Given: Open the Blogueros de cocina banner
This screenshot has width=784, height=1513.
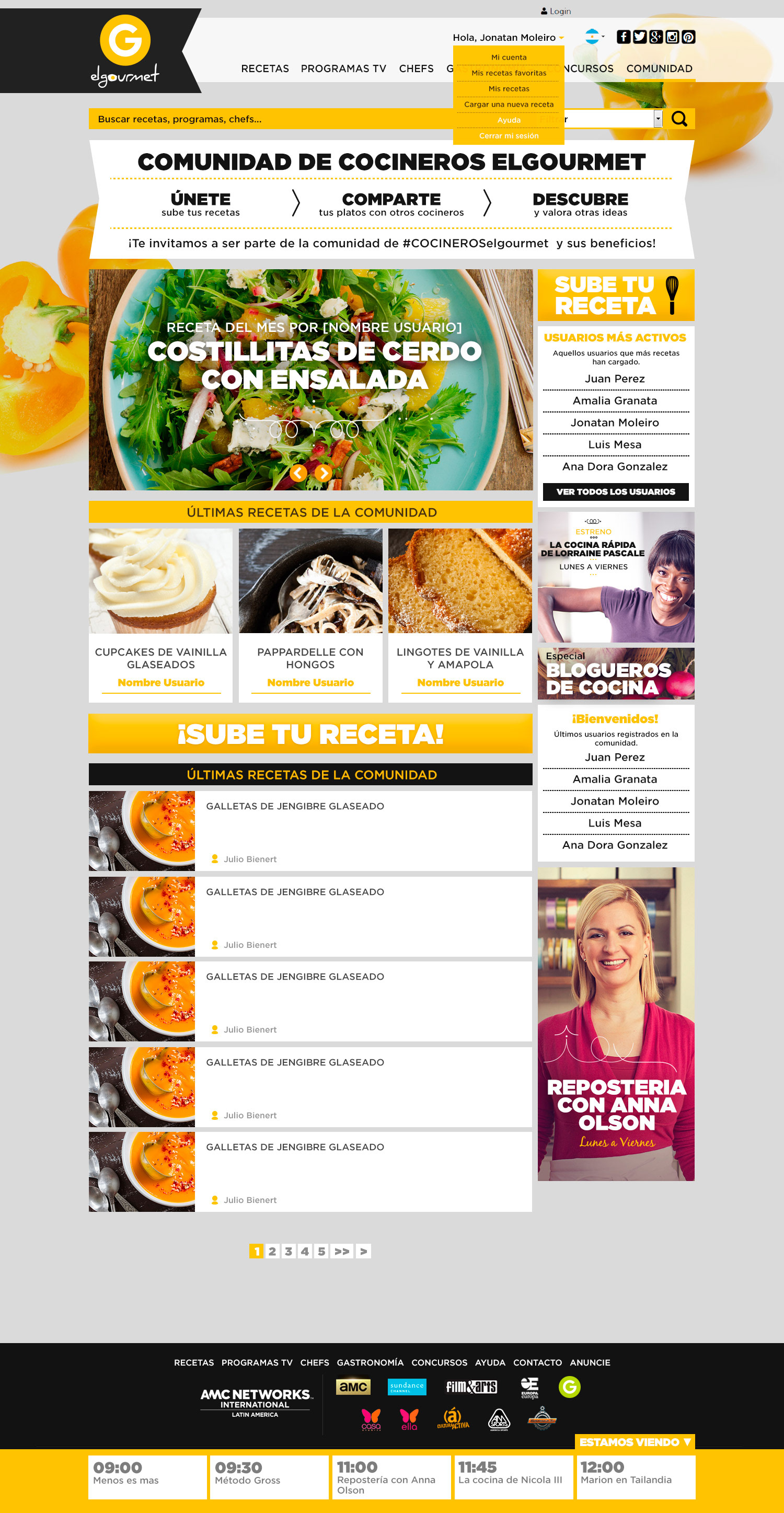Looking at the screenshot, I should (616, 674).
